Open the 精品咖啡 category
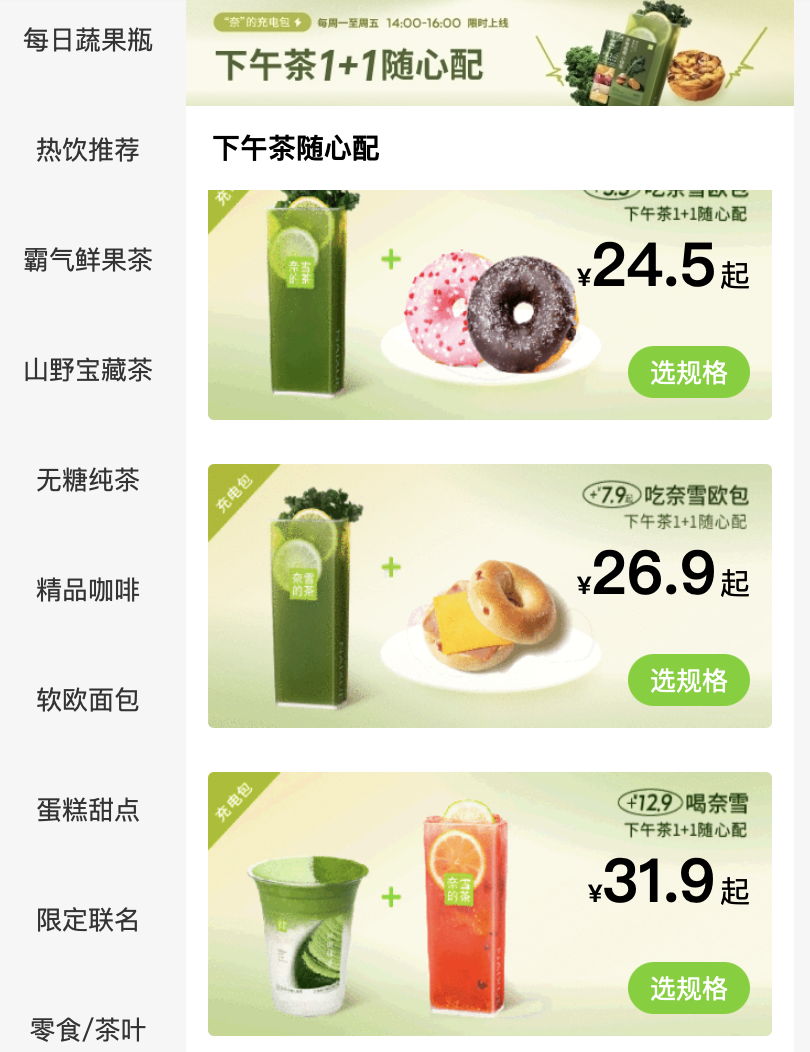 (x=88, y=590)
